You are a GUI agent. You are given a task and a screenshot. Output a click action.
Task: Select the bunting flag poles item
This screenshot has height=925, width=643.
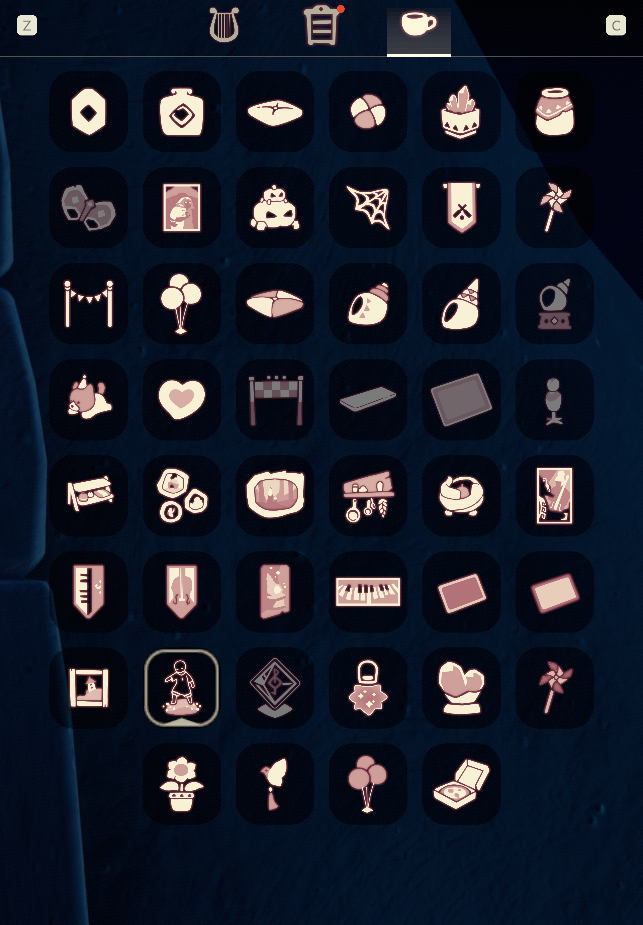click(89, 304)
